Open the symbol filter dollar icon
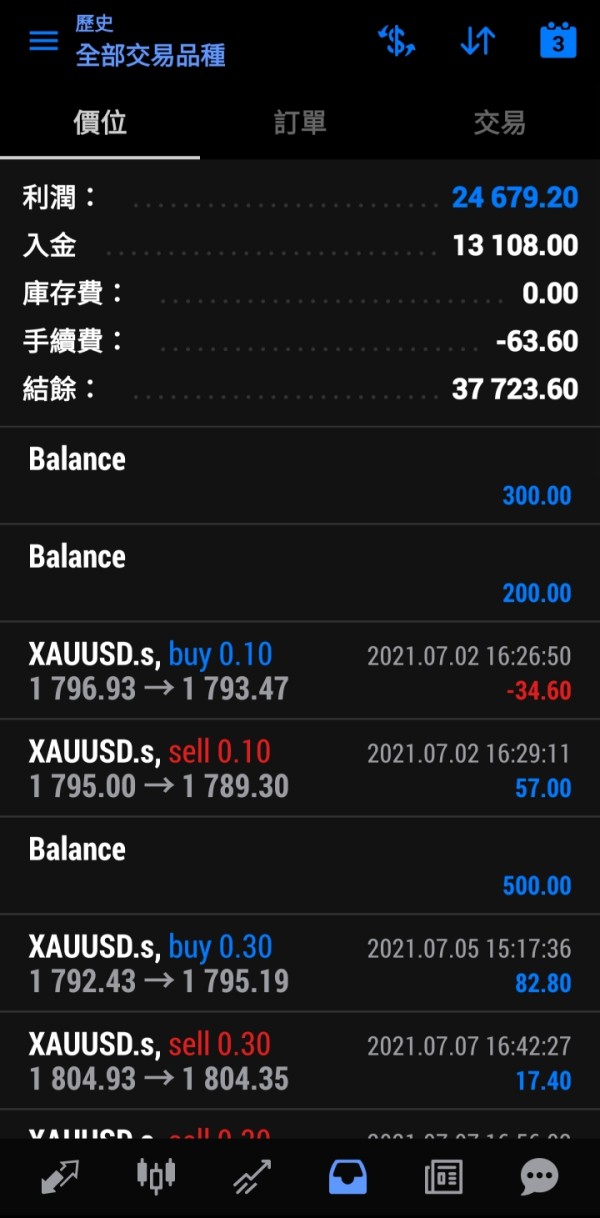The width and height of the screenshot is (600, 1218). coord(396,41)
